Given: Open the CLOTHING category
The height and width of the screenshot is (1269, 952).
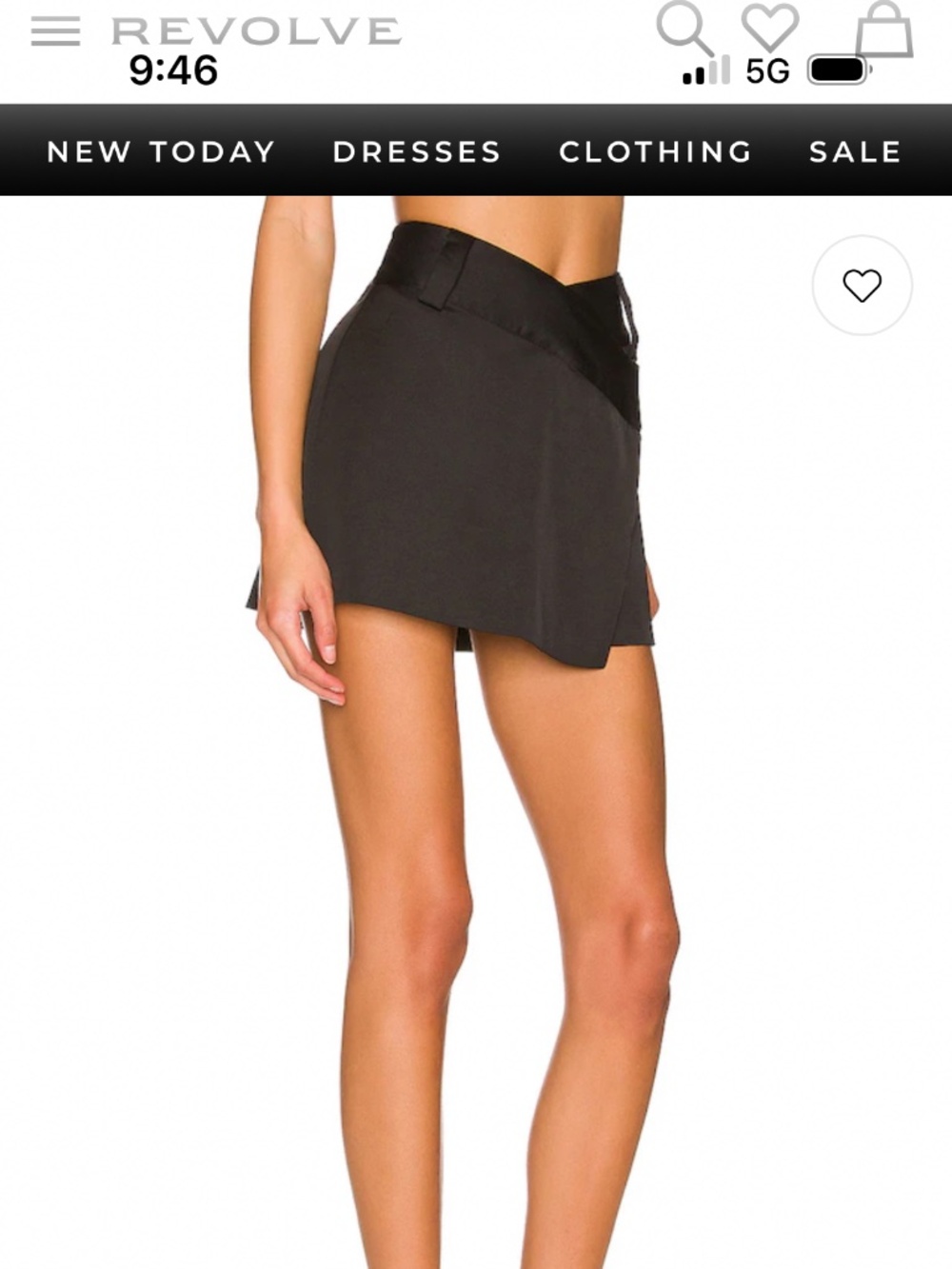Looking at the screenshot, I should point(655,151).
